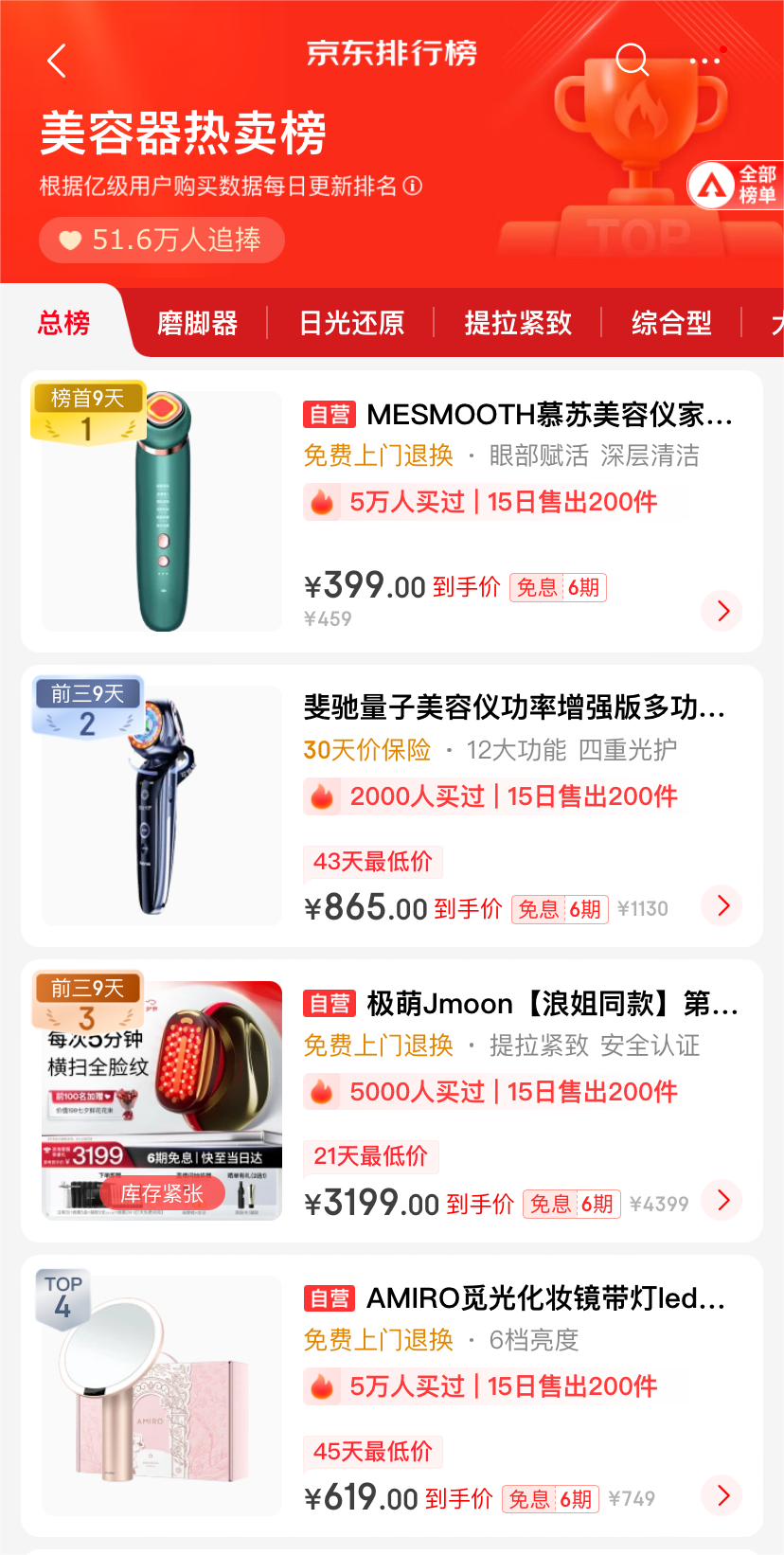Tap the 51.6万人追捧 heart button
784x1555 pixels.
162,240
